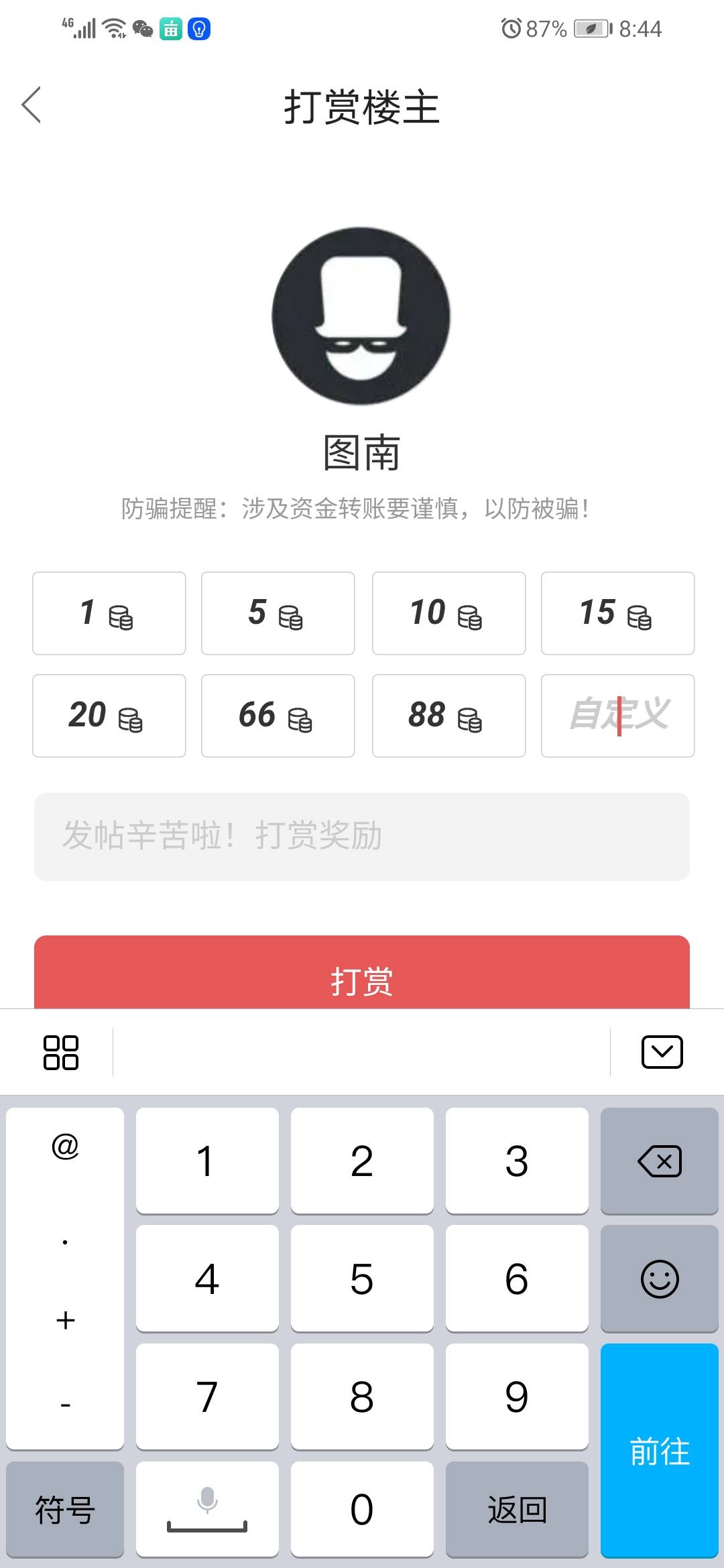Choose the 5 coin reward option

pyautogui.click(x=278, y=613)
